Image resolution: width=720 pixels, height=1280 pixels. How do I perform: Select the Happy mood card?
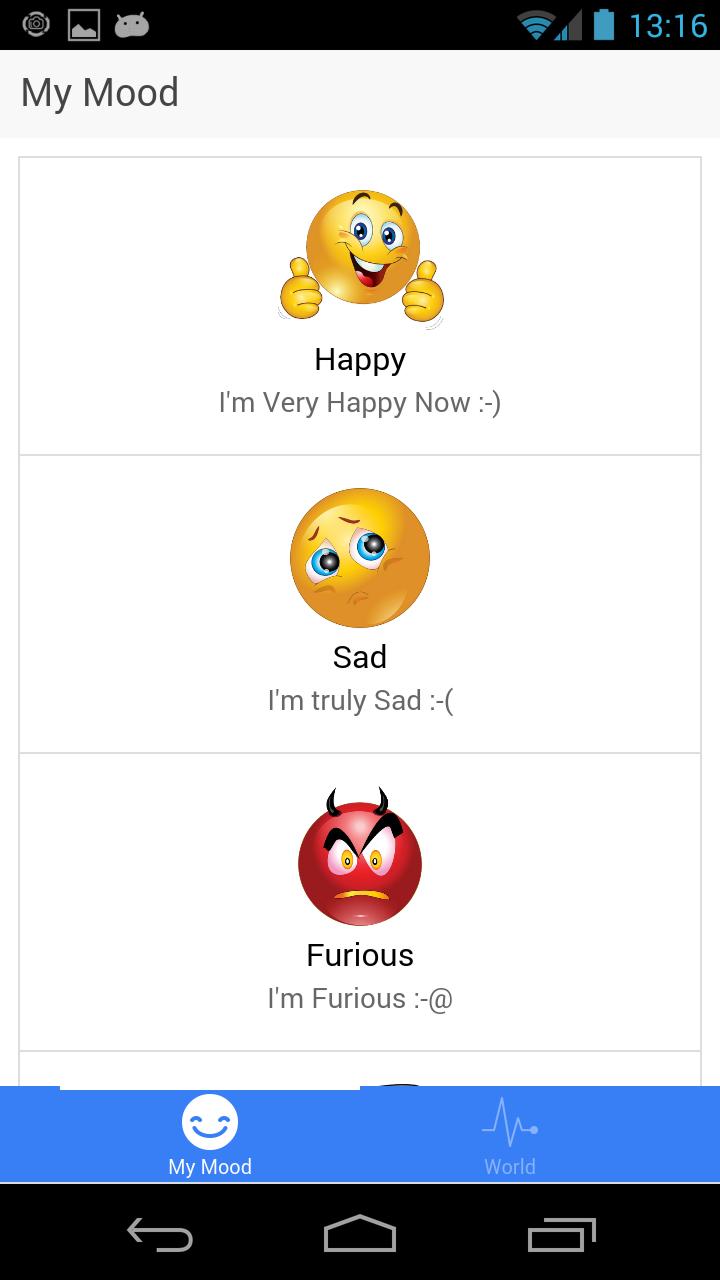360,306
